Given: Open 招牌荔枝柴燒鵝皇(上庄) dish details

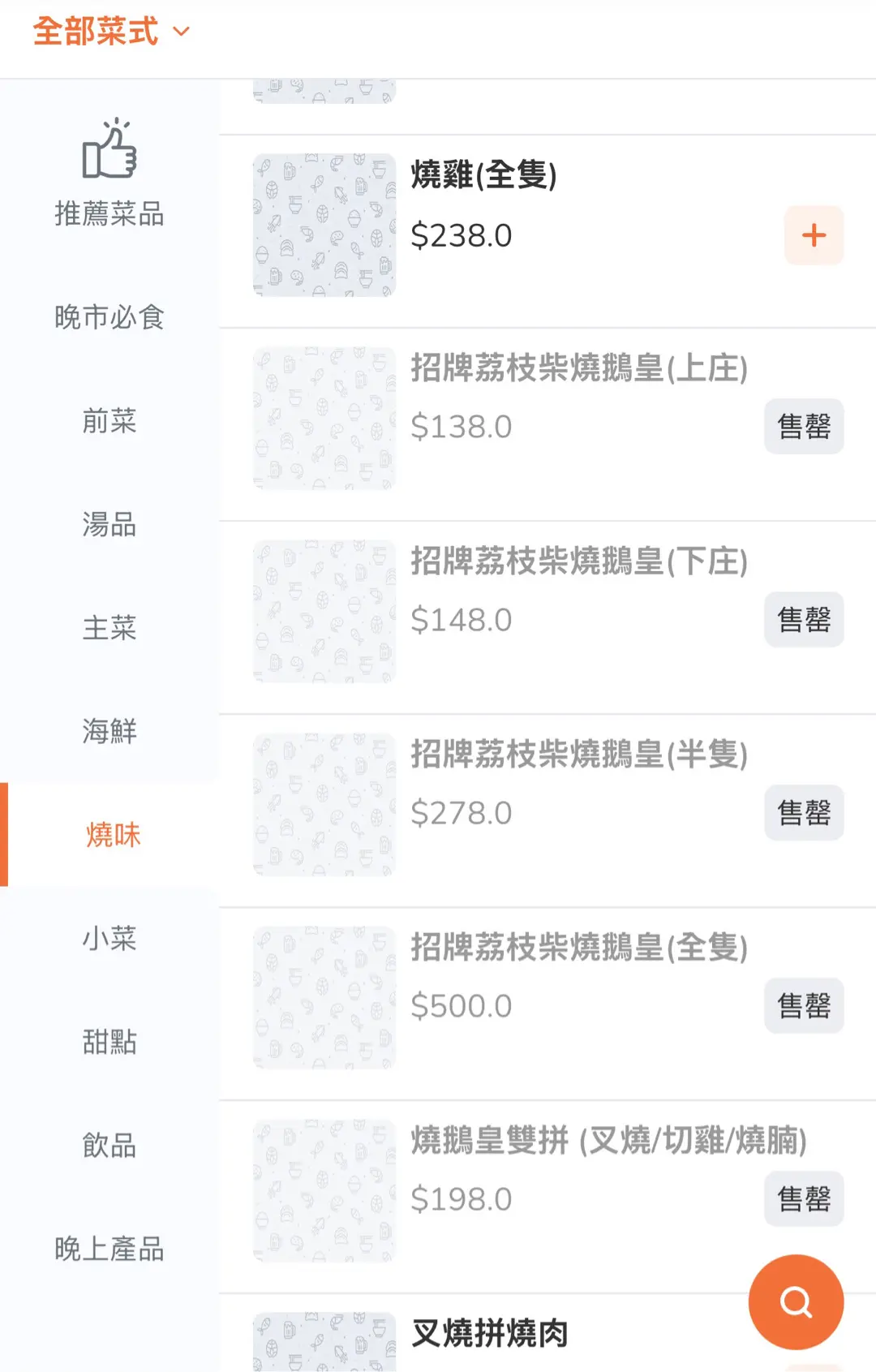Looking at the screenshot, I should (x=578, y=368).
